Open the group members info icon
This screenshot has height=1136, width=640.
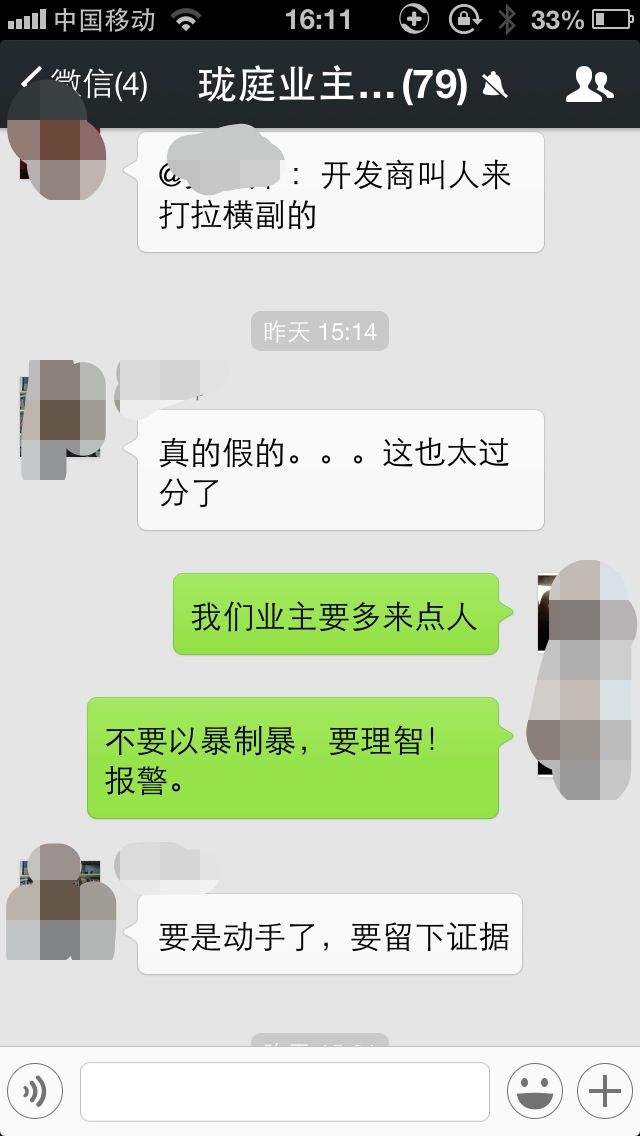point(589,85)
